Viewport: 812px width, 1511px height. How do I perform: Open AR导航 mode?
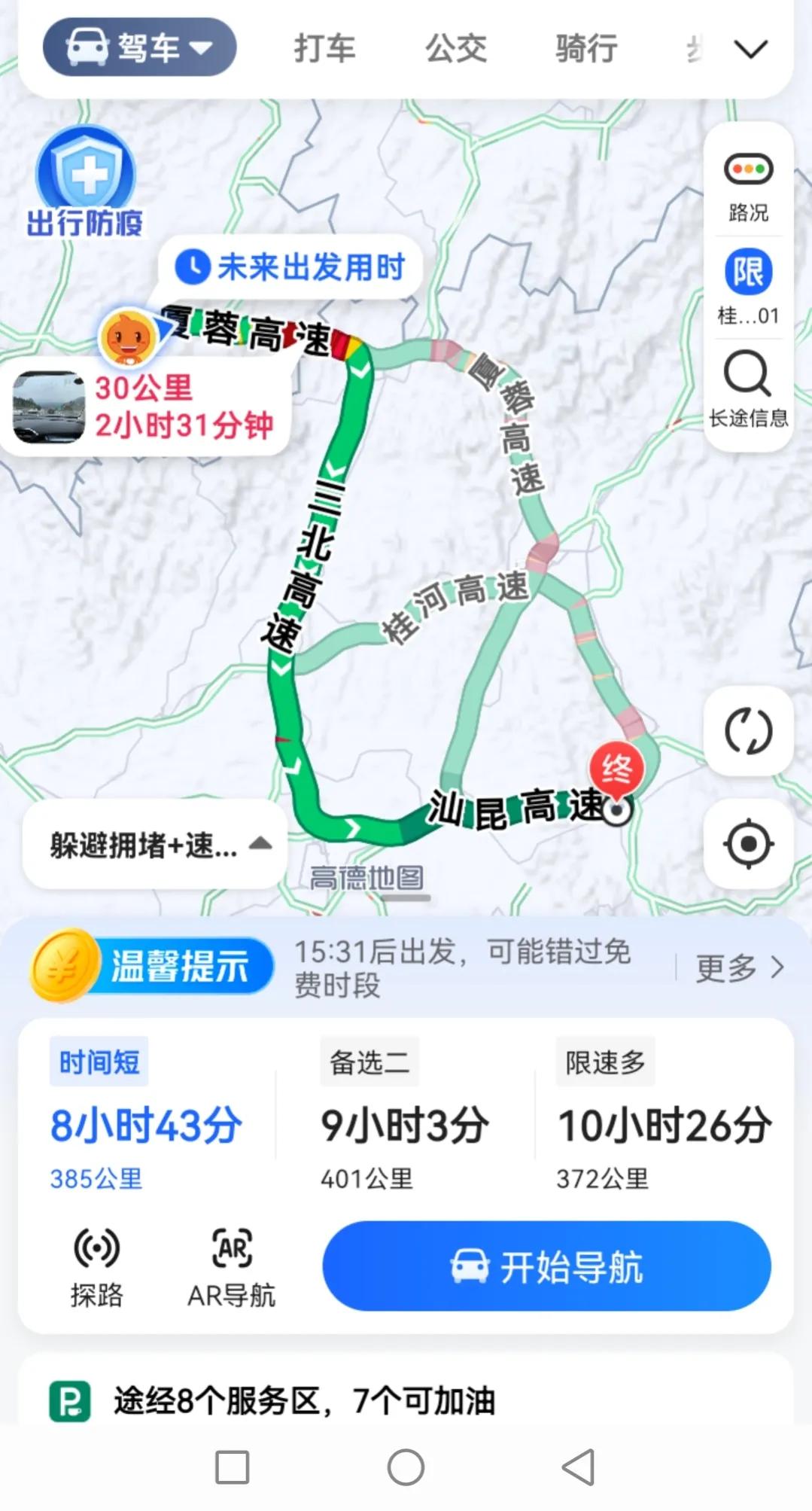232,1268
